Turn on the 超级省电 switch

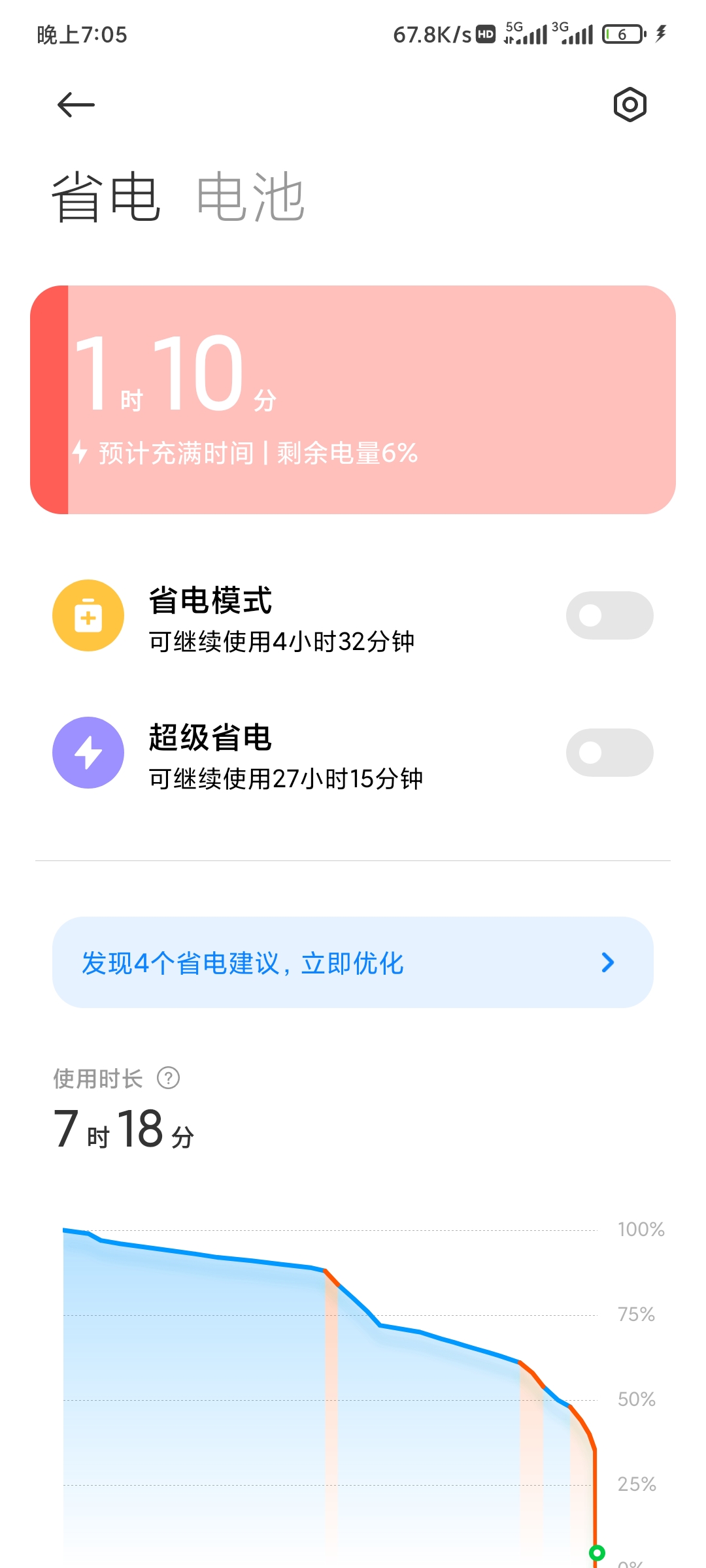(x=609, y=753)
